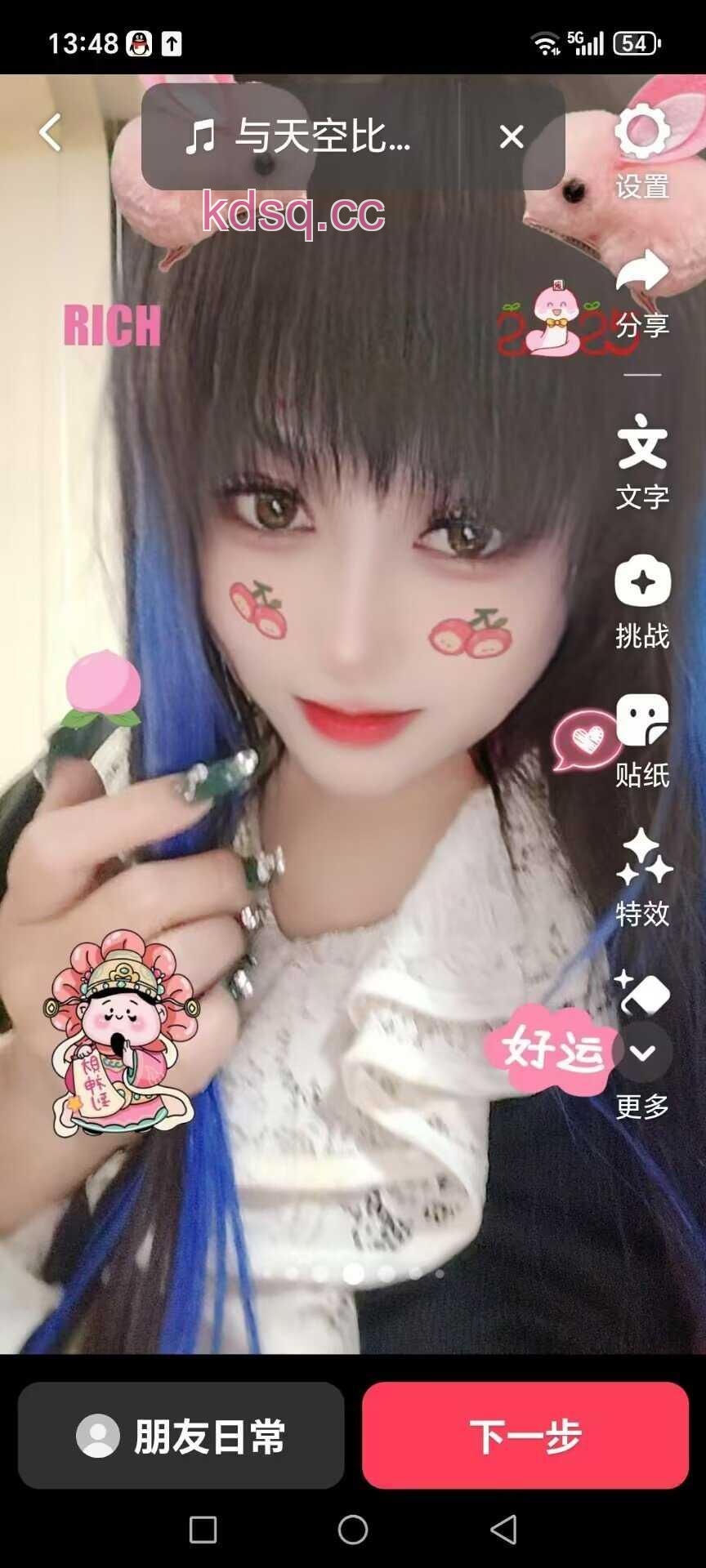Remove the selected music track
The image size is (706, 1568).
pyautogui.click(x=512, y=136)
